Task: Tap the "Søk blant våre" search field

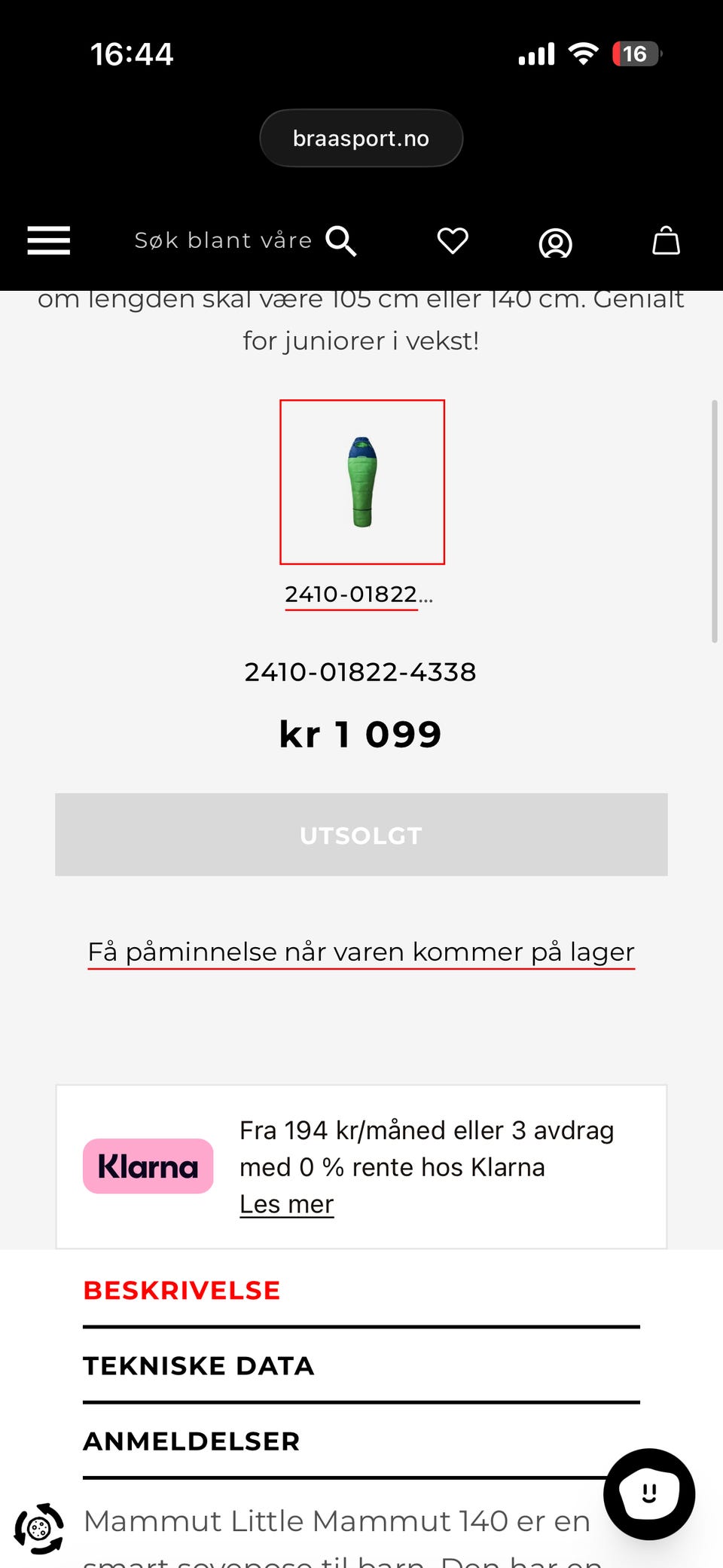Action: pos(223,241)
